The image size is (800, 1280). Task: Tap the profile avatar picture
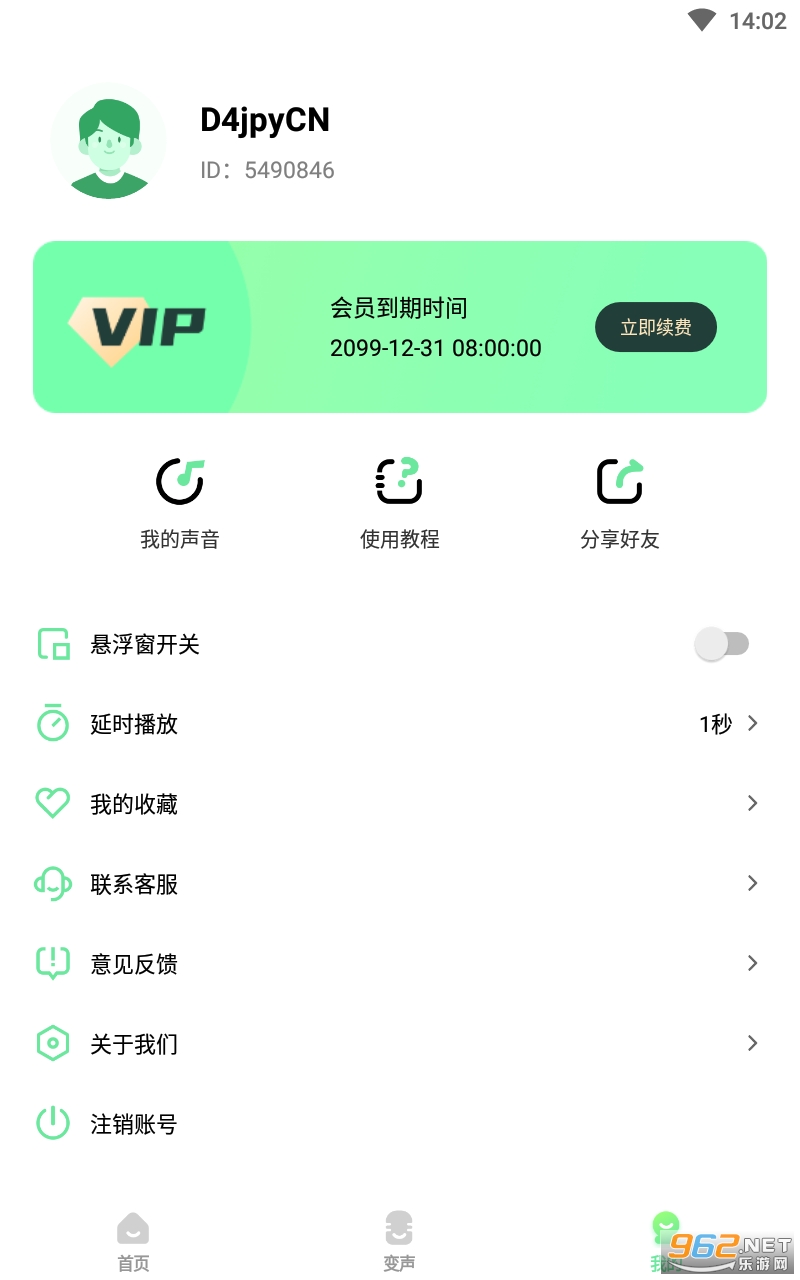[x=108, y=141]
